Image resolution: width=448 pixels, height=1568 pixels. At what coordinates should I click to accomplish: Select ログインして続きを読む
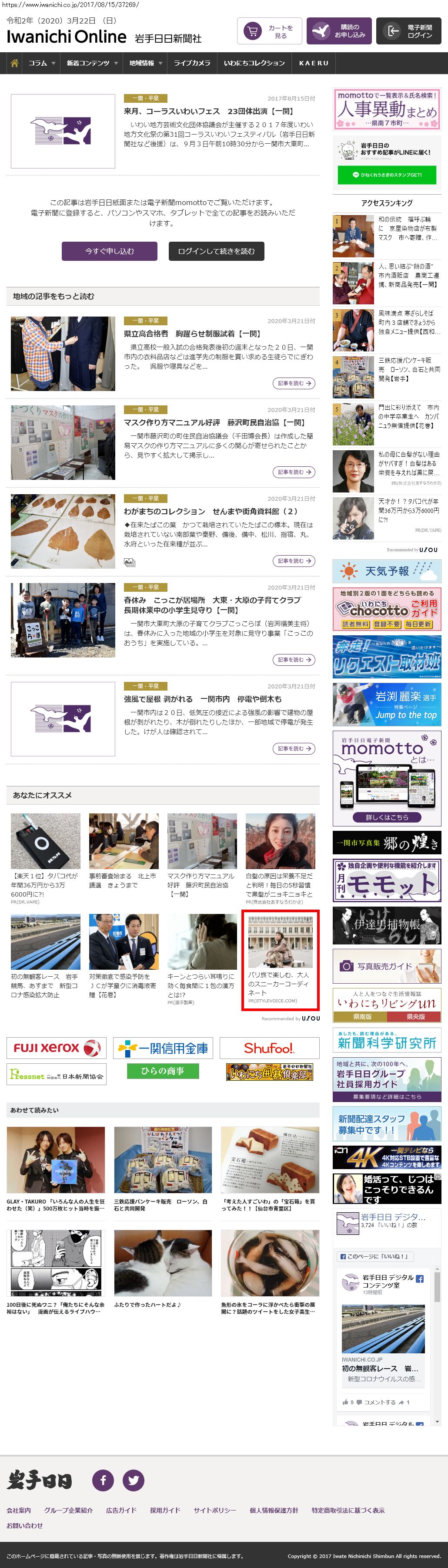pyautogui.click(x=216, y=251)
